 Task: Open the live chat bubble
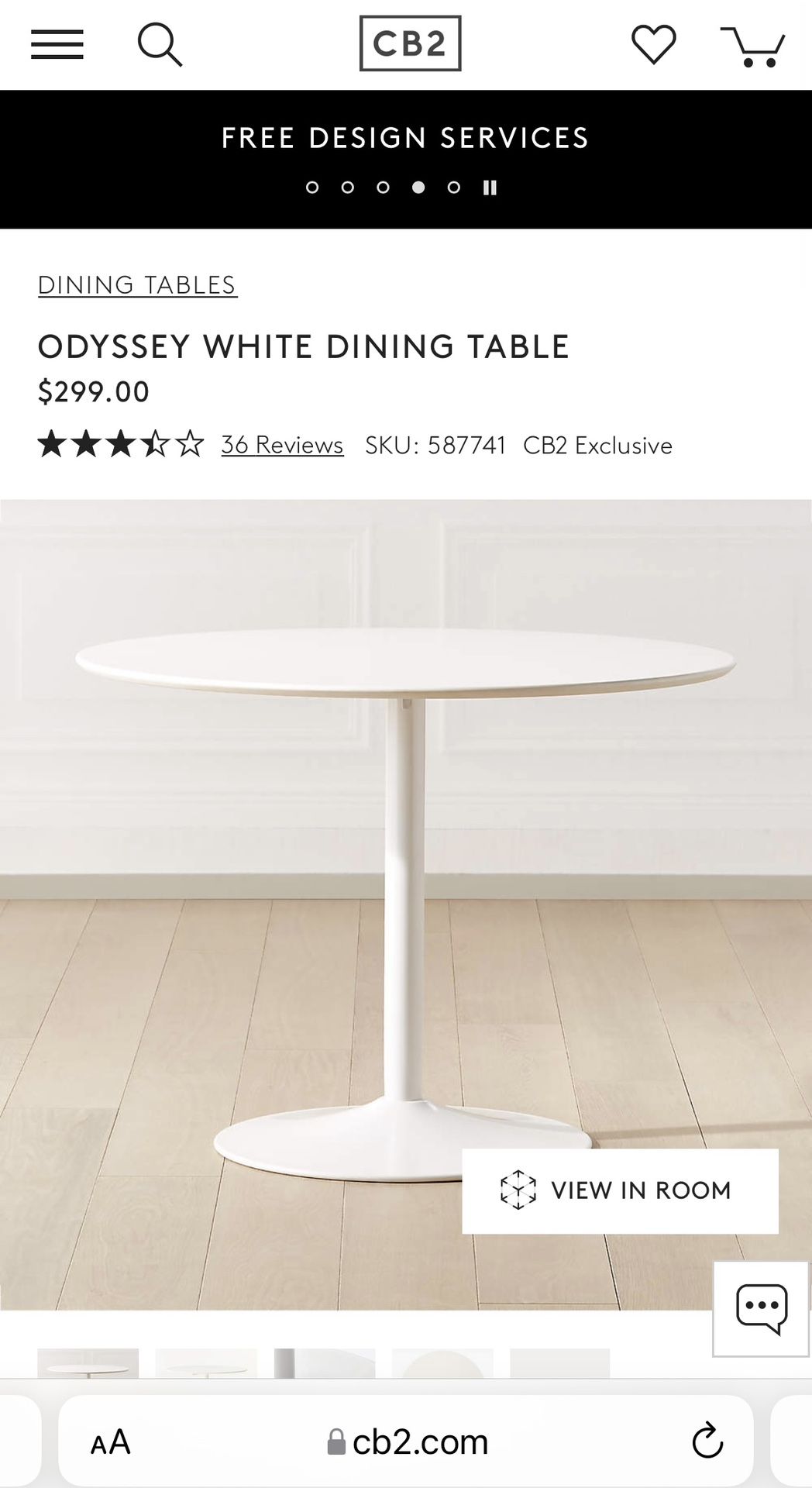[x=762, y=1309]
